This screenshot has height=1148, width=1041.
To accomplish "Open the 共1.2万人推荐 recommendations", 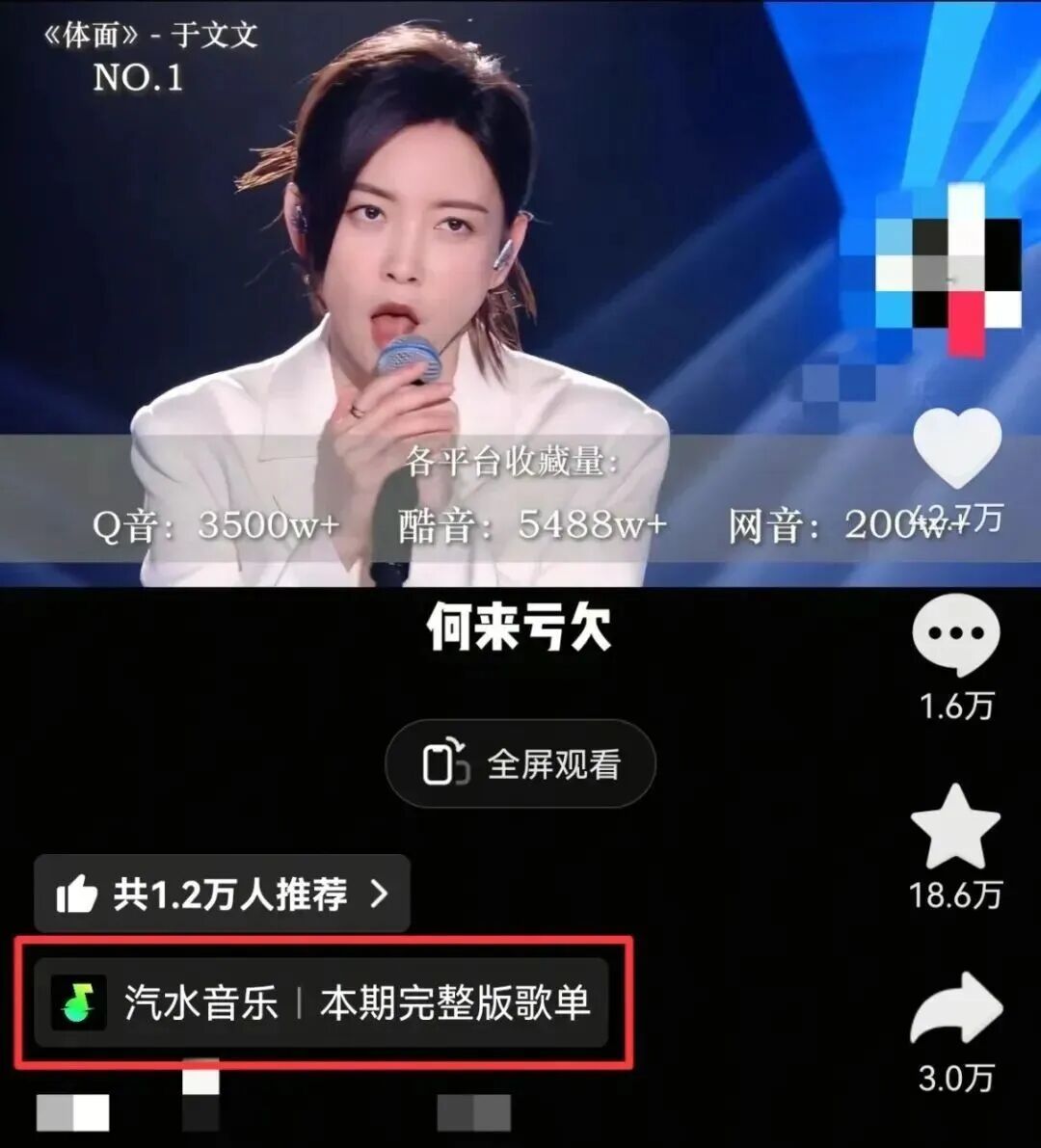I will [x=222, y=894].
